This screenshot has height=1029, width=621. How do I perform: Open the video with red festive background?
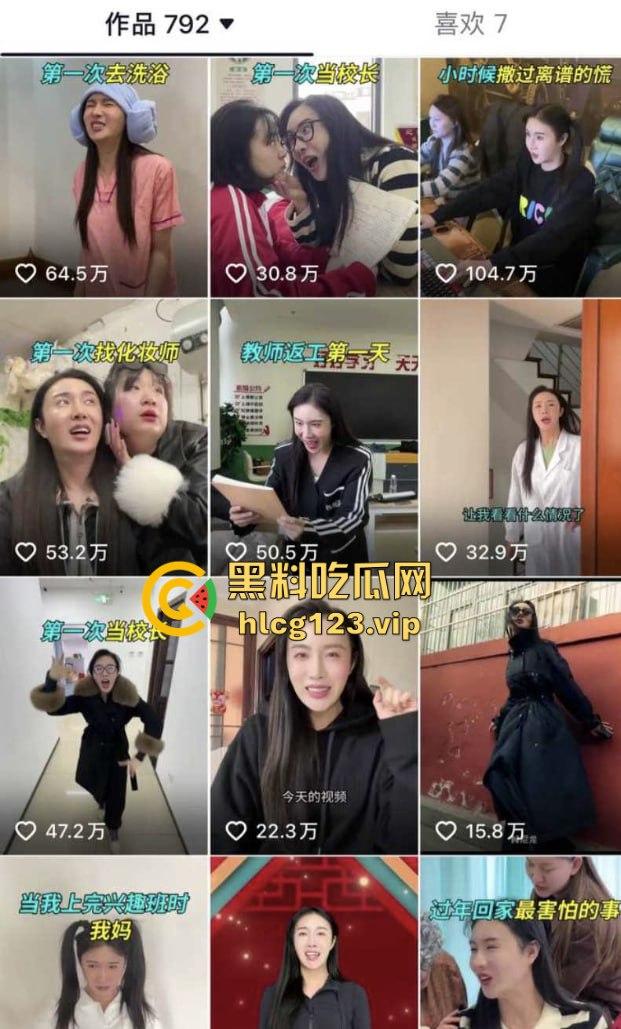point(314,945)
